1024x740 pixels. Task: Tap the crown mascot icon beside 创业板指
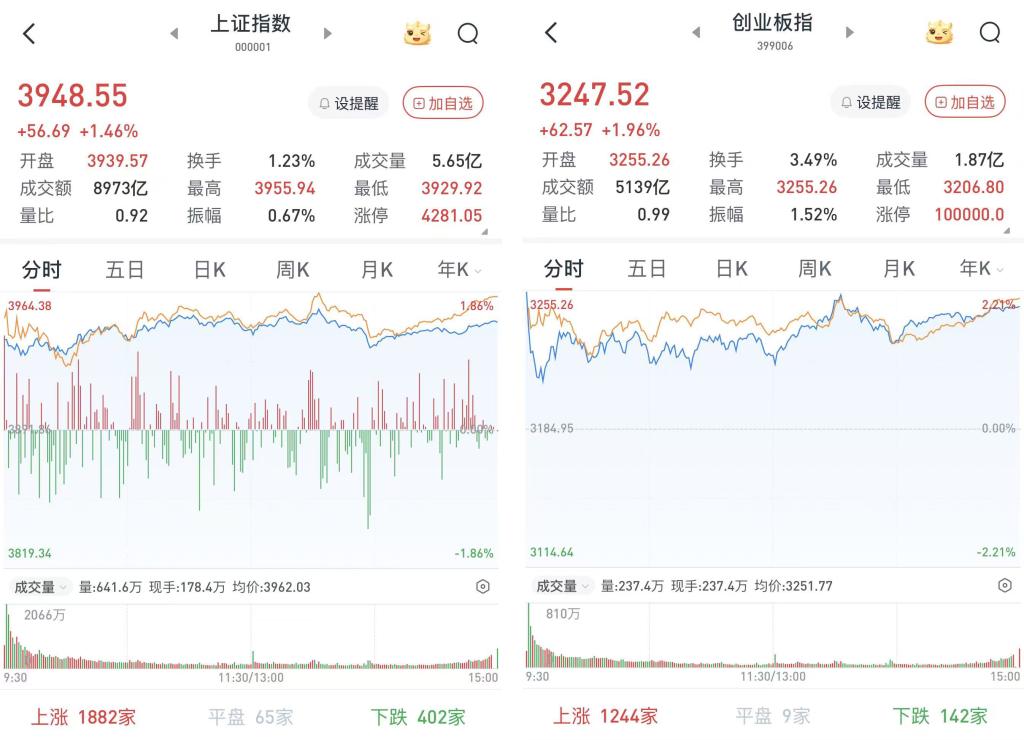click(939, 33)
